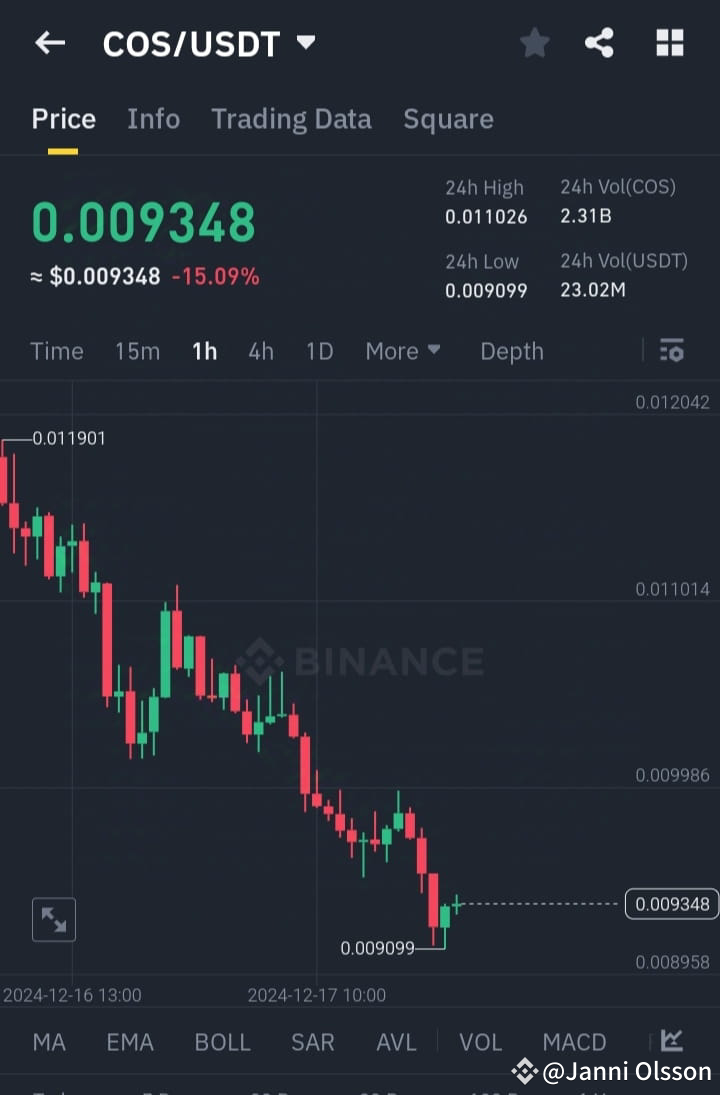This screenshot has width=720, height=1095.
Task: Apply the SAR indicator
Action: (x=312, y=1042)
